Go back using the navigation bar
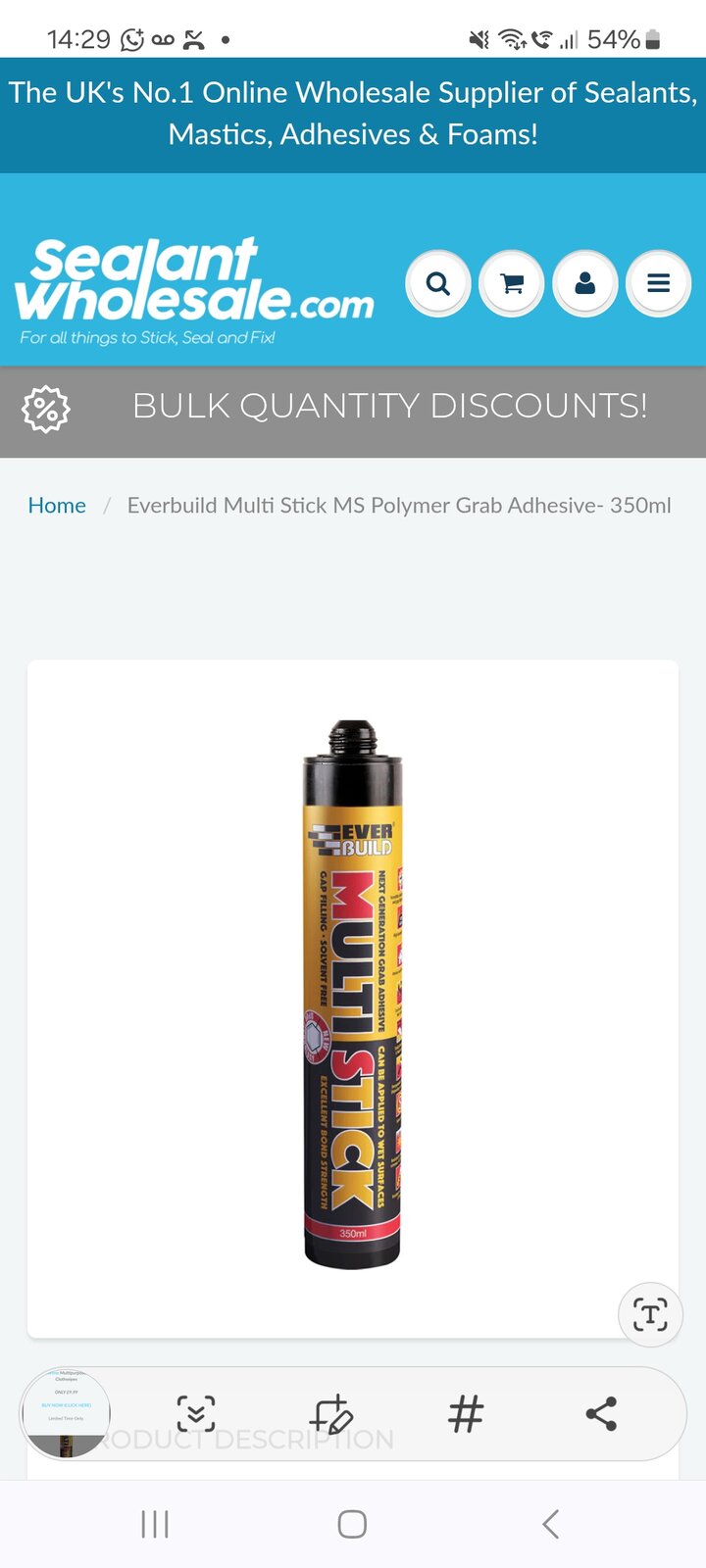Viewport: 706px width, 1568px height. 550,1524
